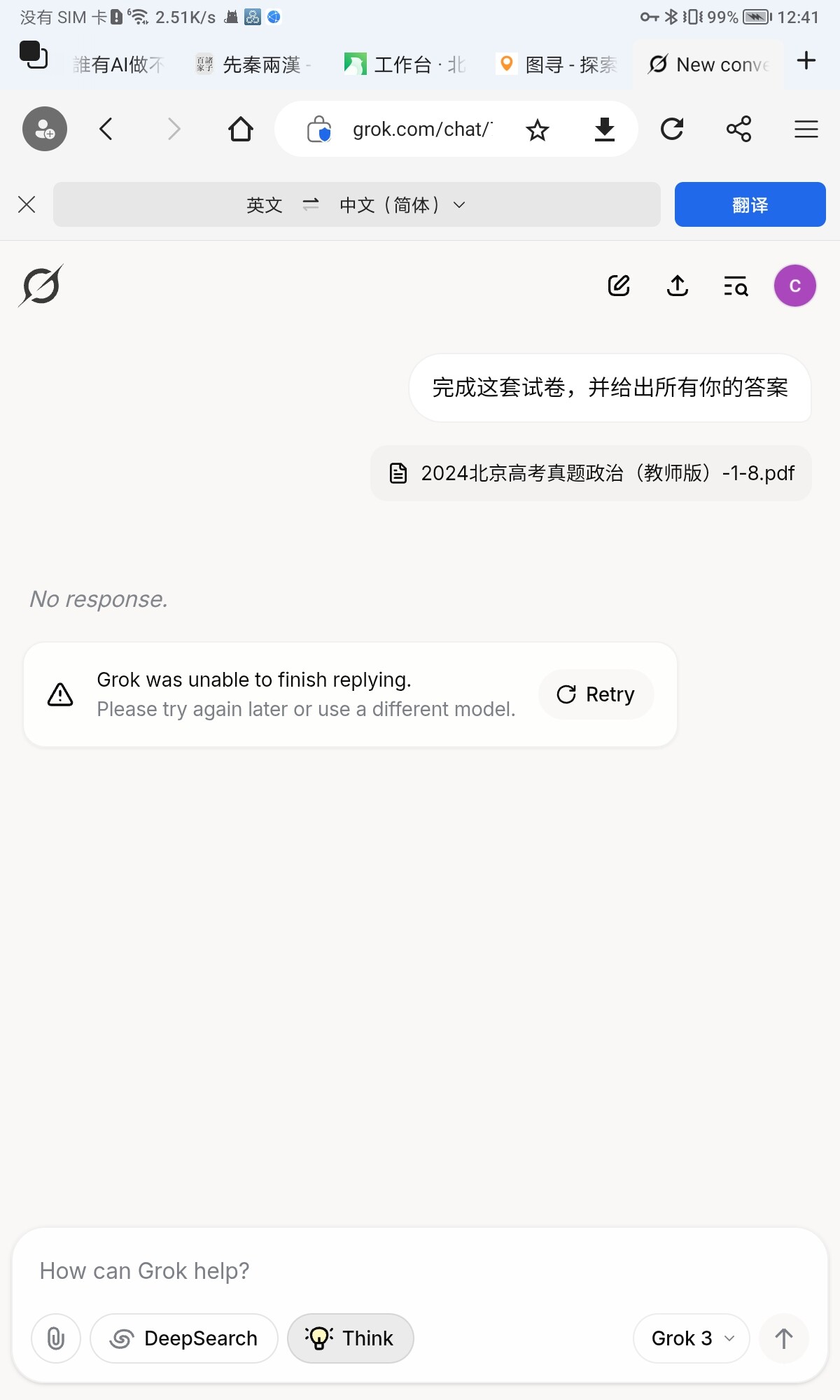Open the target language 中文（简体） dropdown
Screen dimensions: 840x1400
tap(402, 204)
